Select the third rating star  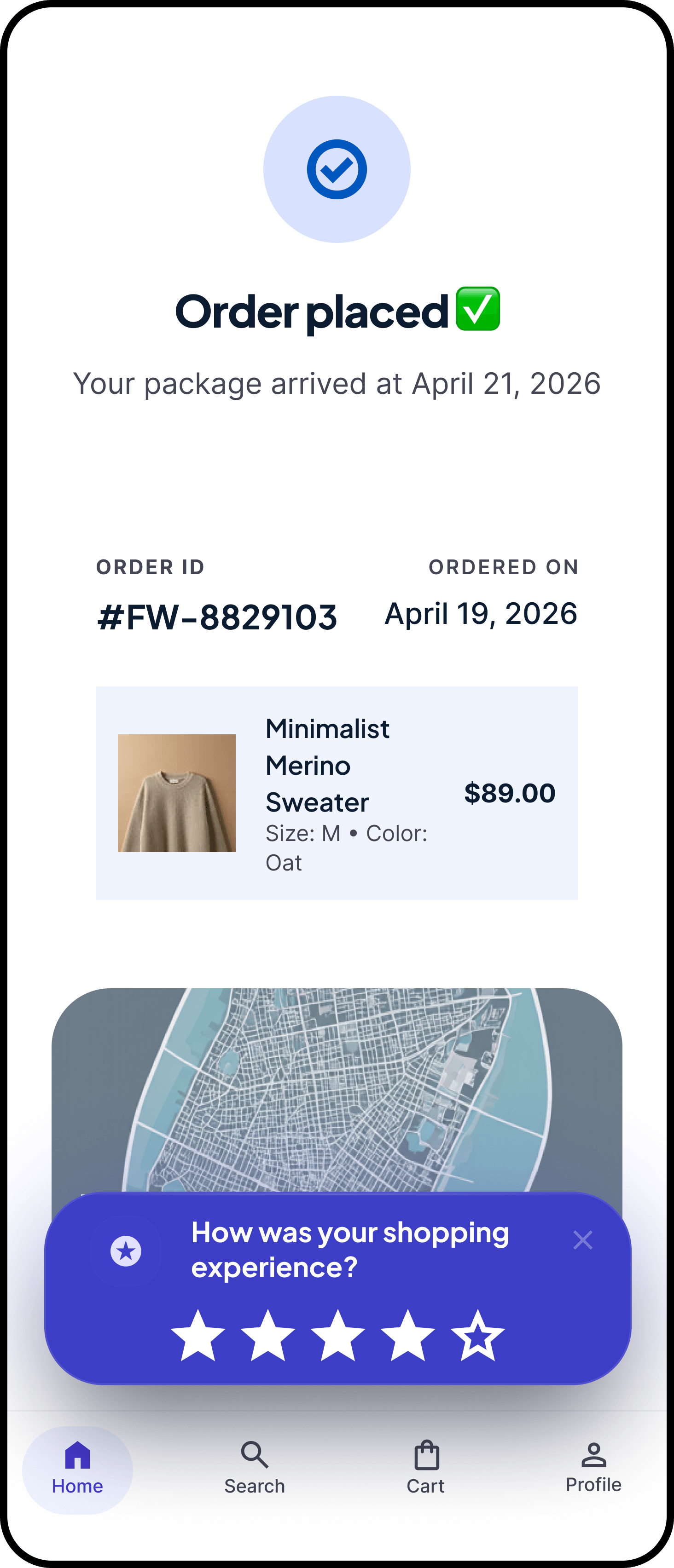click(x=338, y=1336)
